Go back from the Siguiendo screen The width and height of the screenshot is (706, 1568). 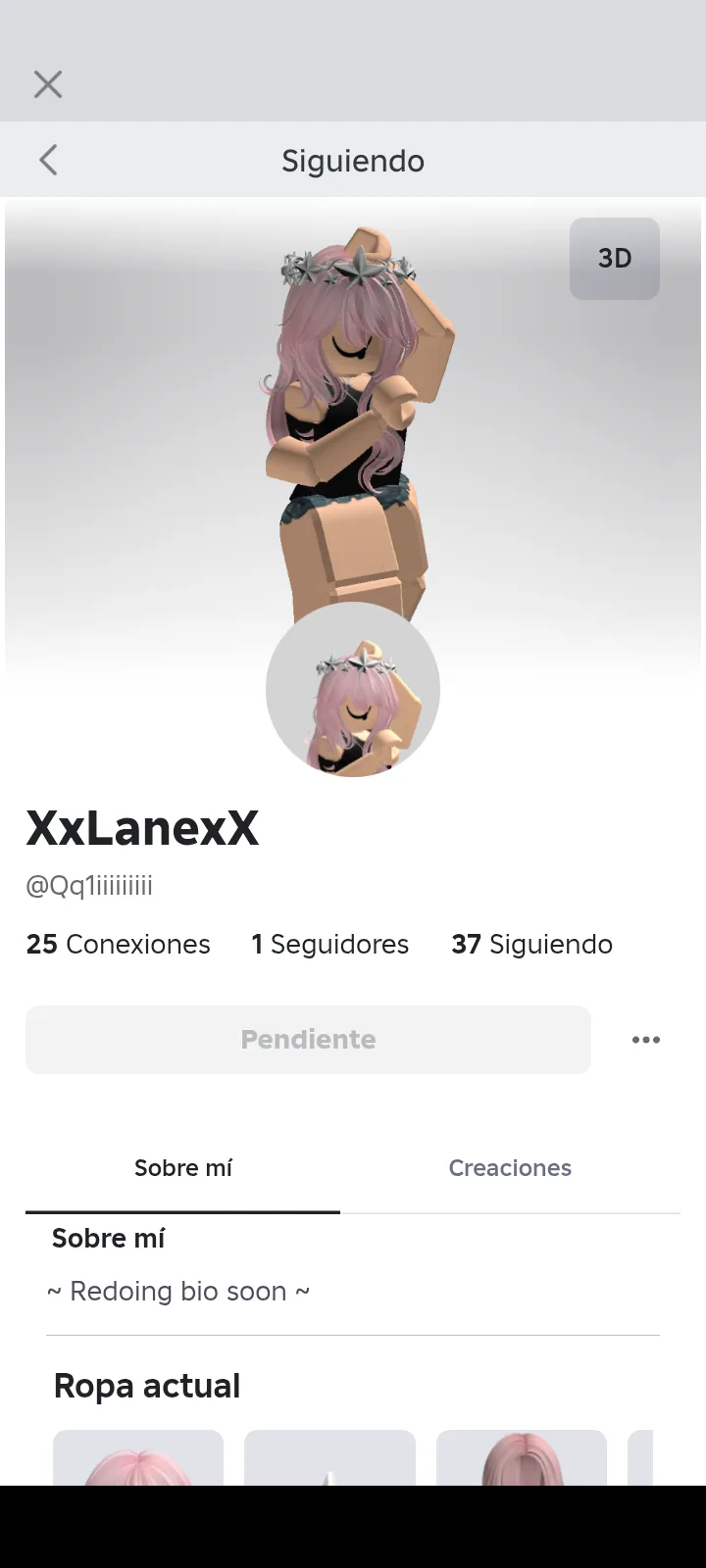coord(48,160)
